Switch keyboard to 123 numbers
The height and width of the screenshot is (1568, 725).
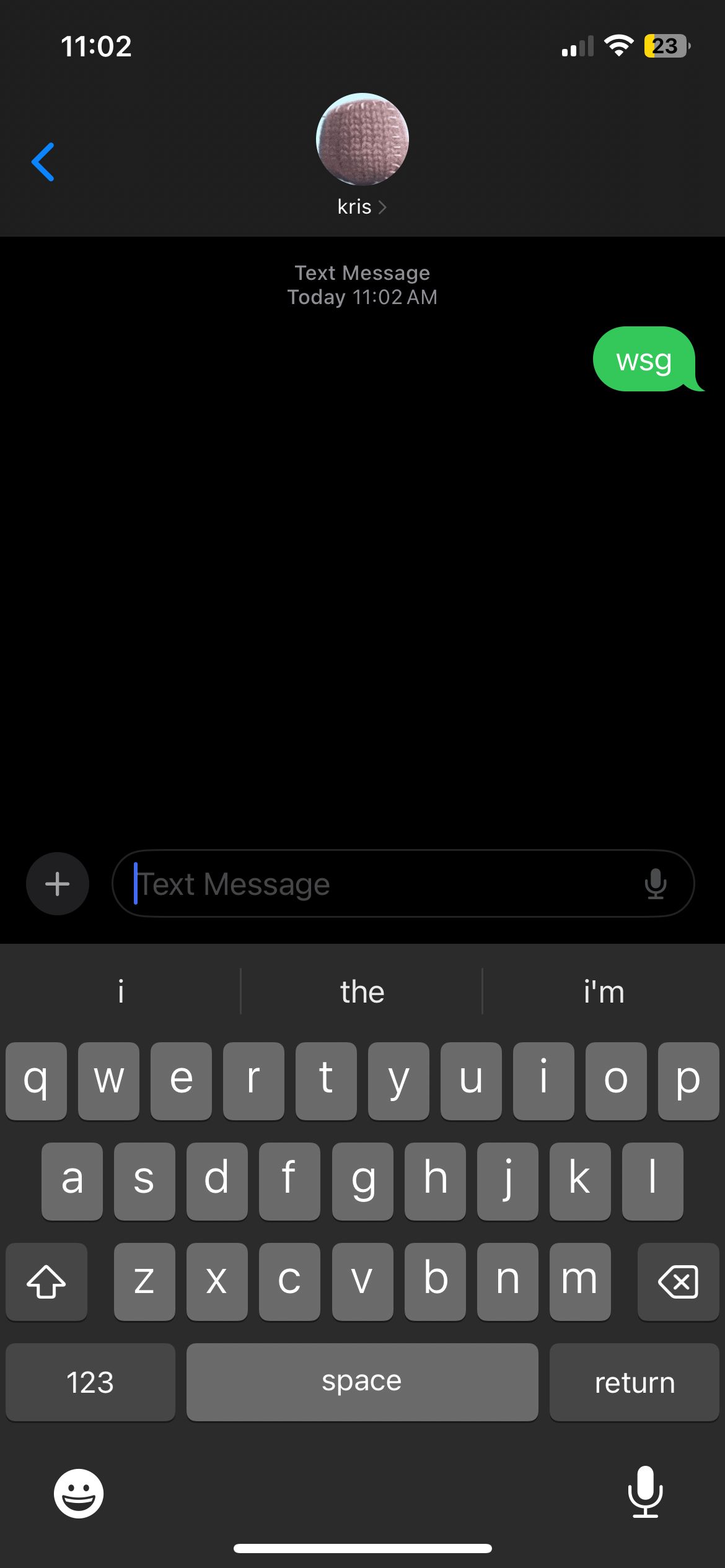90,1382
